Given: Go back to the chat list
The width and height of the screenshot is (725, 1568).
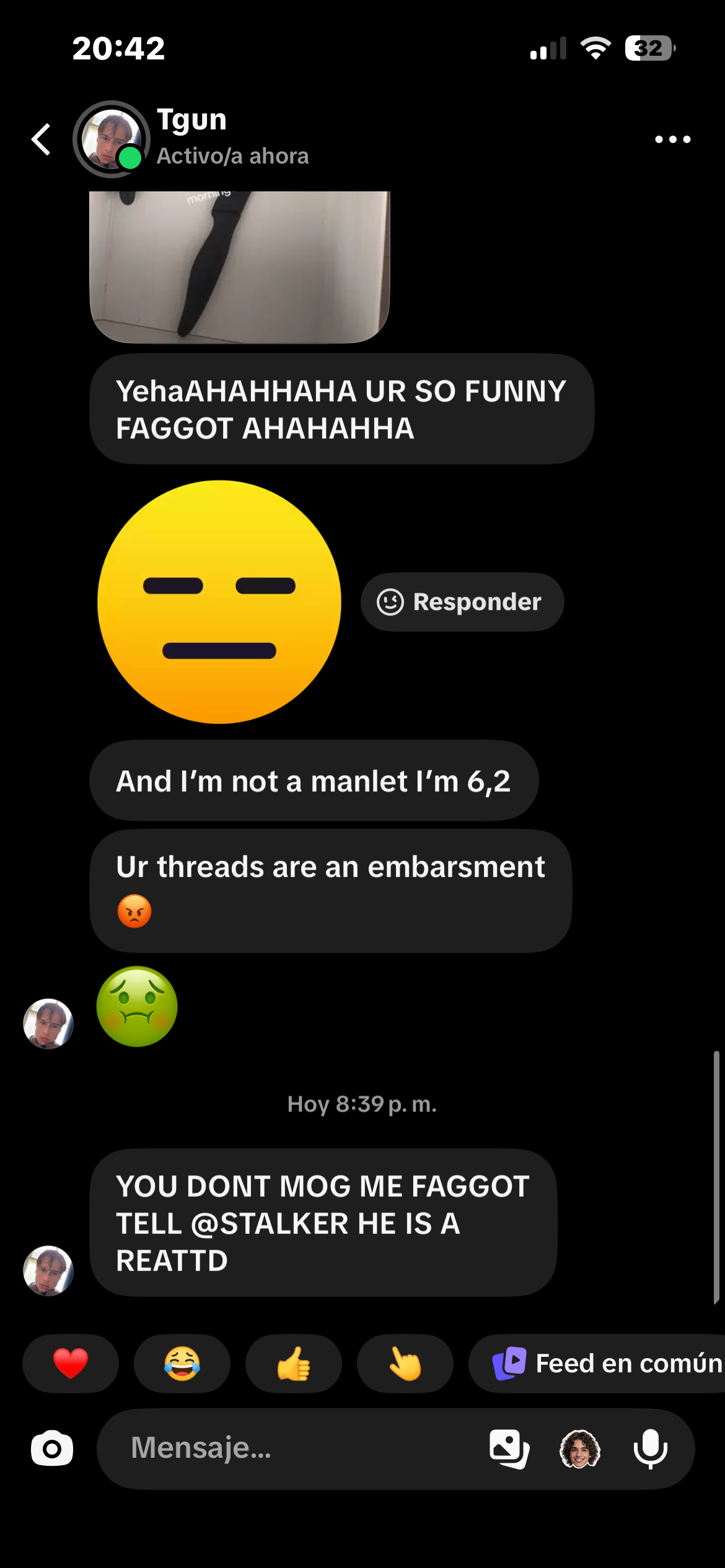Looking at the screenshot, I should tap(41, 139).
